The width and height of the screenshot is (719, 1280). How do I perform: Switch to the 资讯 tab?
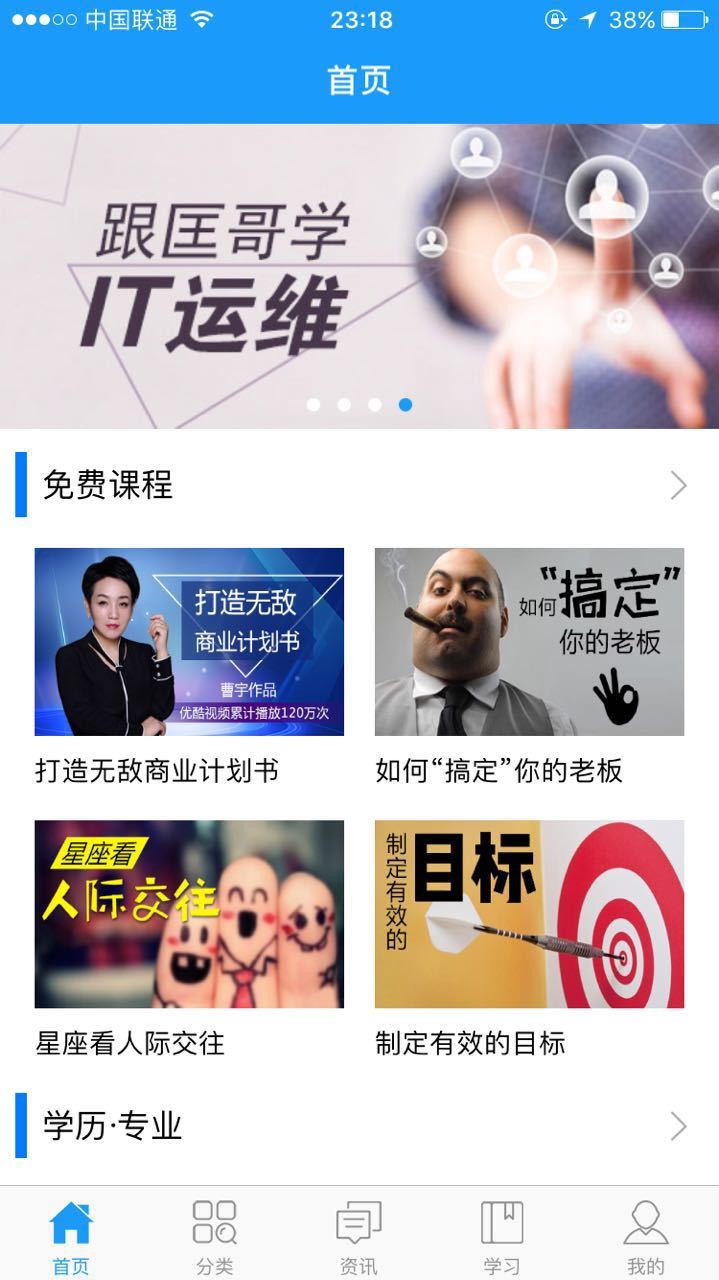359,1236
